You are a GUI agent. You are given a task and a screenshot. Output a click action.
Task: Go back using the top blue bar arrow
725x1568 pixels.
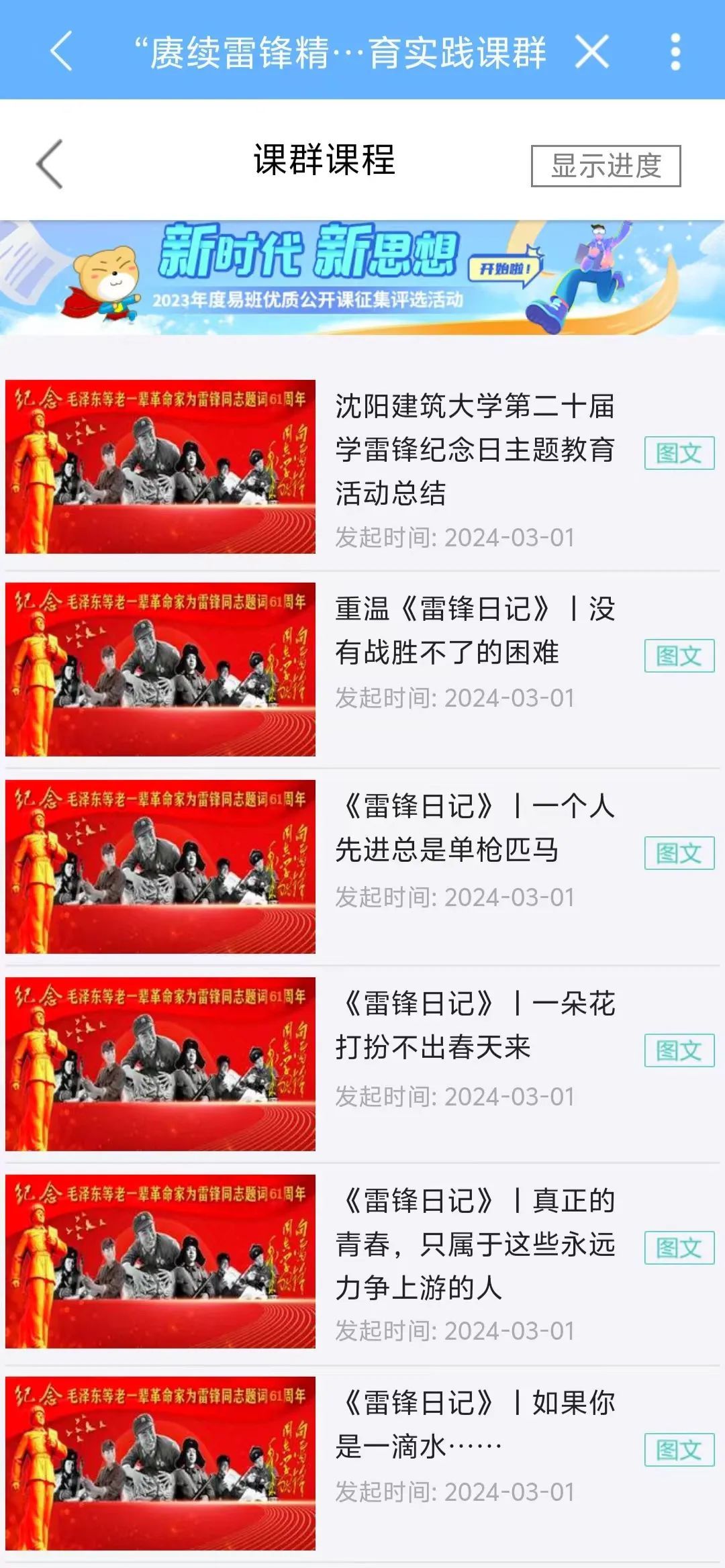[61, 51]
